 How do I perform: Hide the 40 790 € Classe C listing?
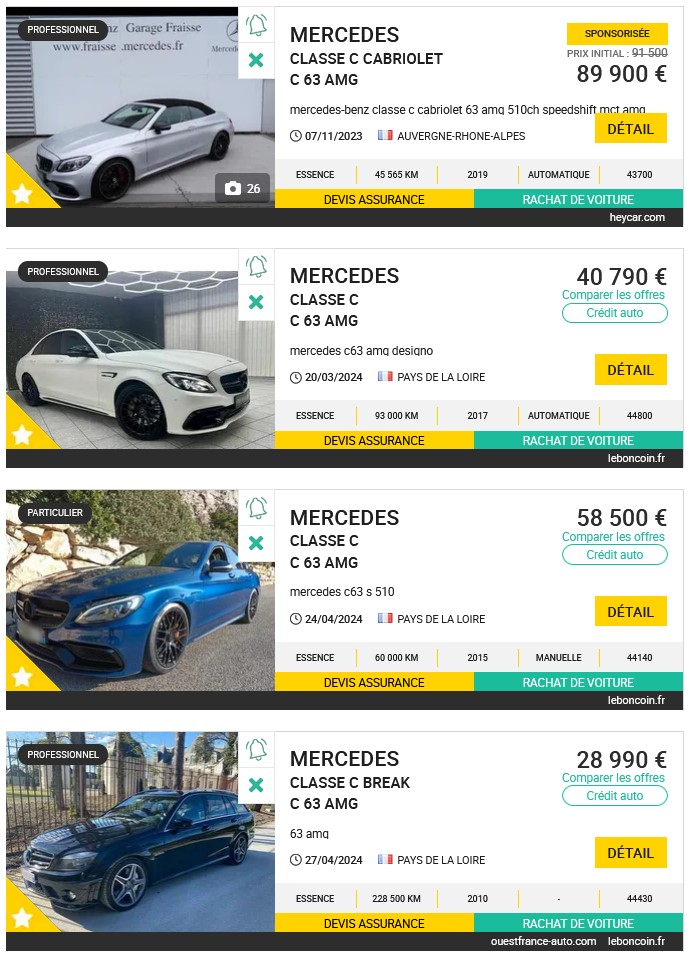[257, 301]
